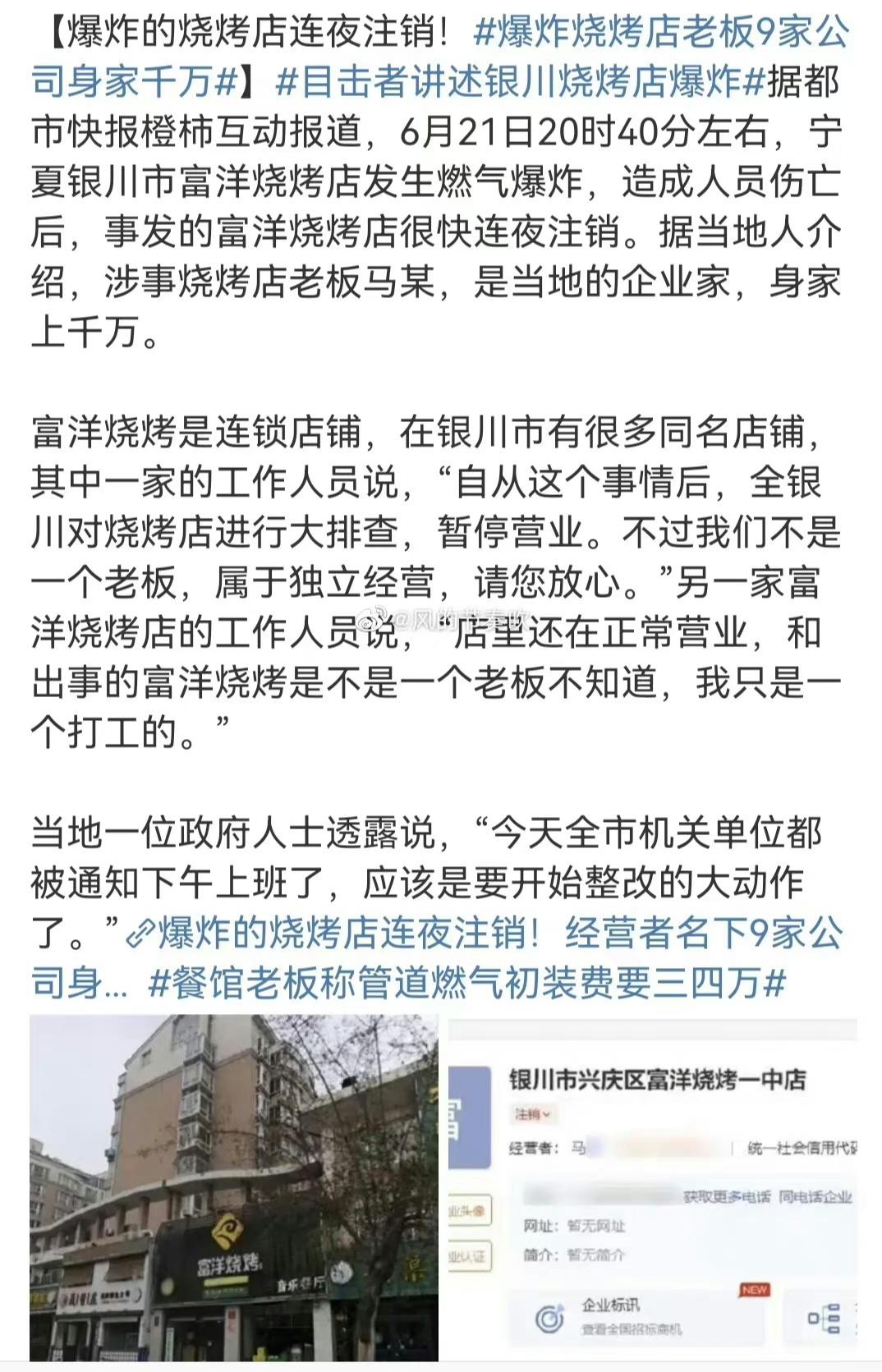Expand the 注销 status dropdown

coord(532,1115)
